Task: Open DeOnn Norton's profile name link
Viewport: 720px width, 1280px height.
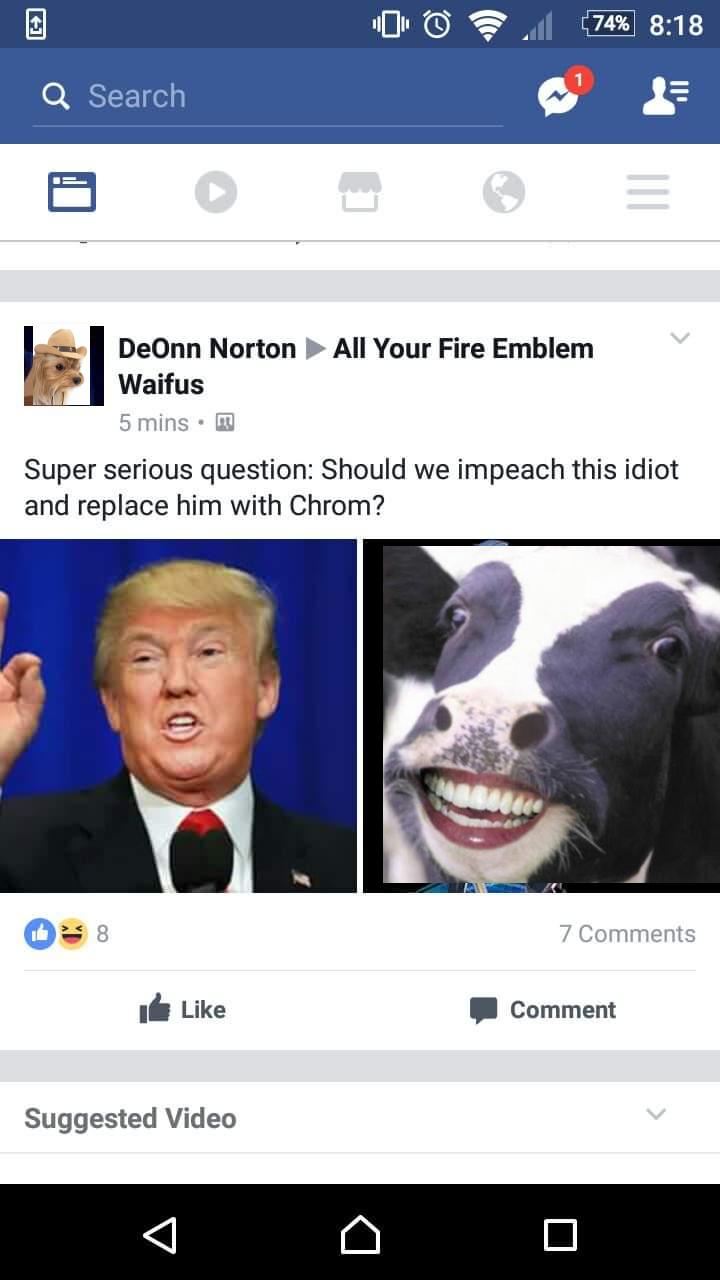Action: pos(207,348)
